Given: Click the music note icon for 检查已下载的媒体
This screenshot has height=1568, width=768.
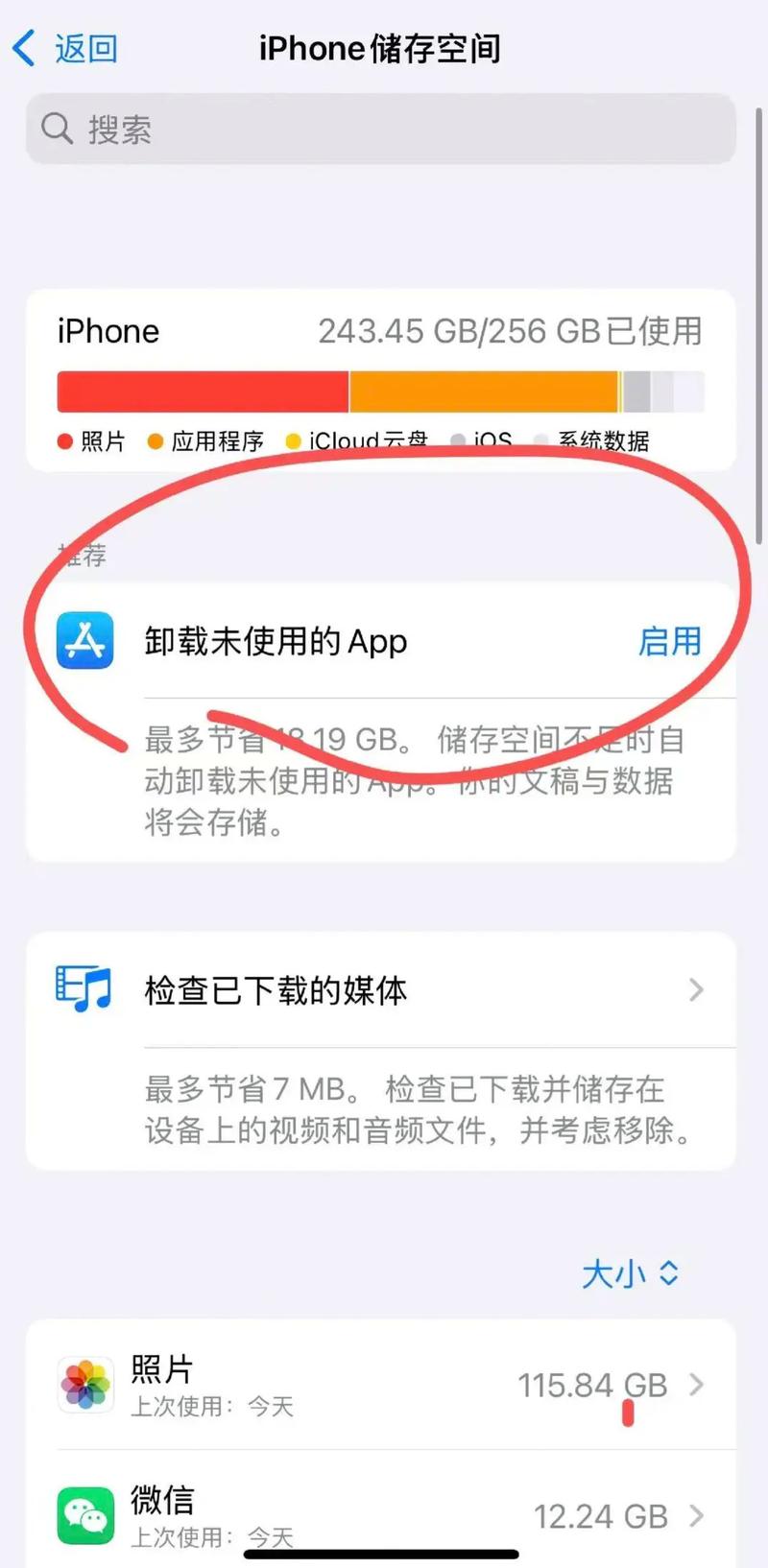Looking at the screenshot, I should (84, 989).
